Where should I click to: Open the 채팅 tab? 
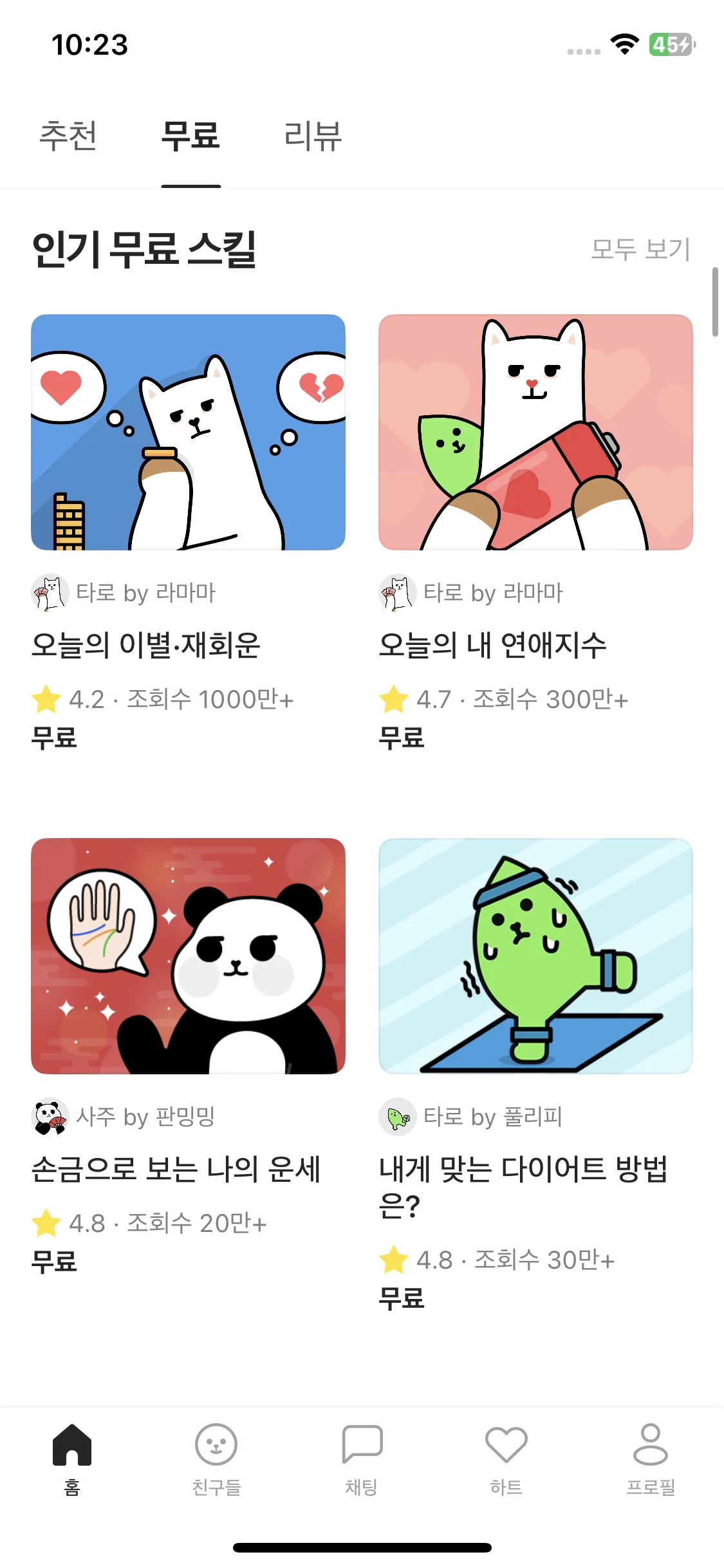[362, 1459]
